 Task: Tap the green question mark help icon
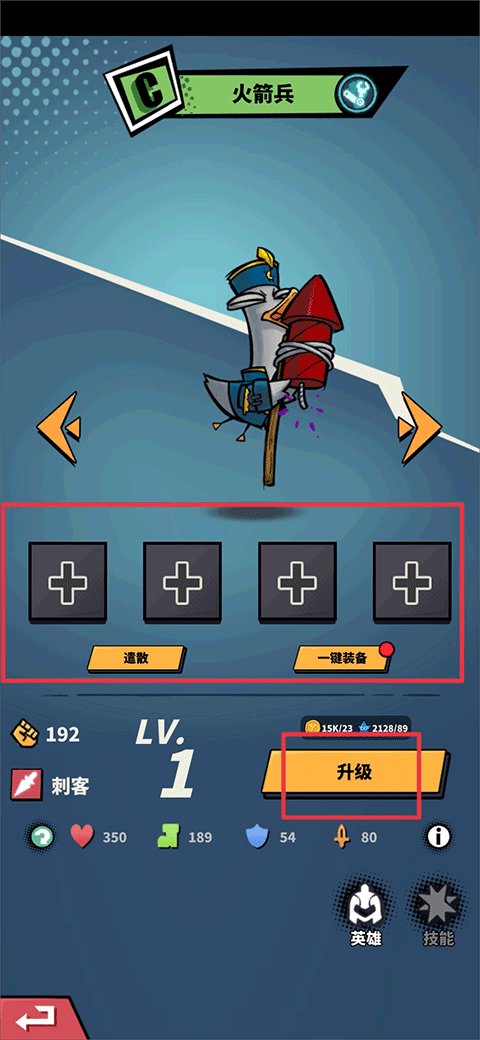pyautogui.click(x=42, y=837)
